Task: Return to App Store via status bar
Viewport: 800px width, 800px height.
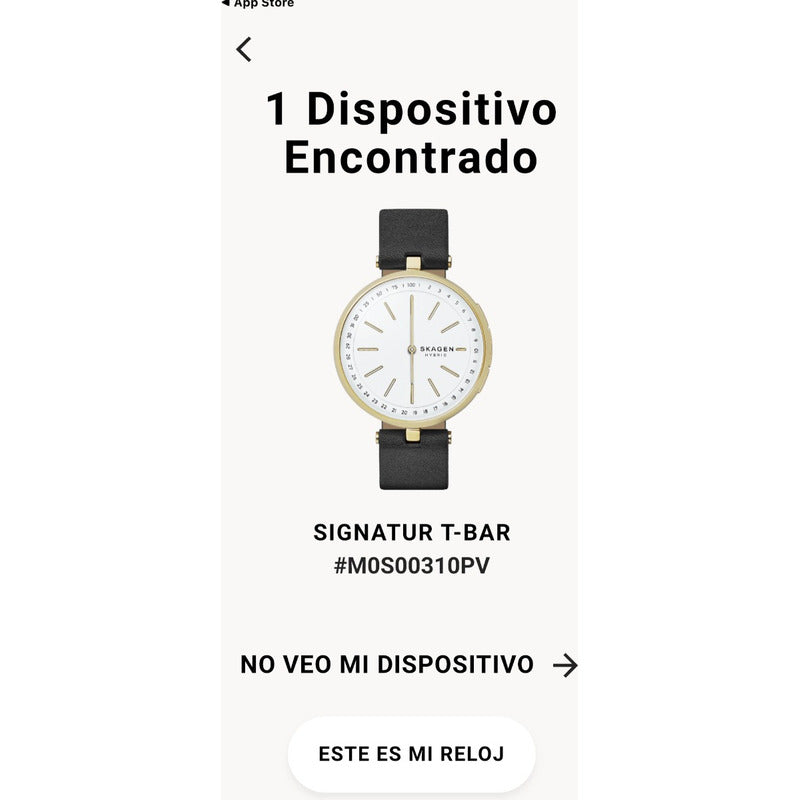Action: coord(258,4)
